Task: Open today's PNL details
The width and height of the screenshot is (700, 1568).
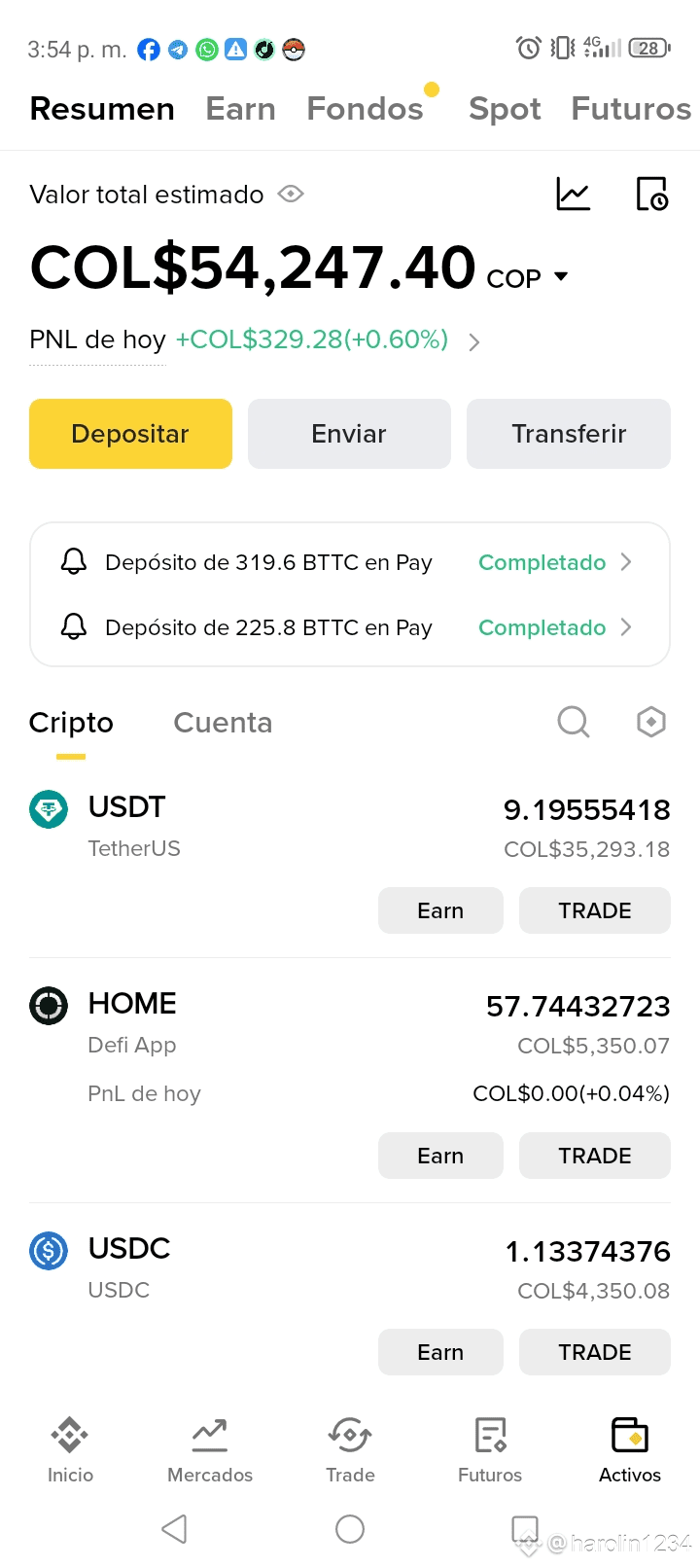Action: 473,341
